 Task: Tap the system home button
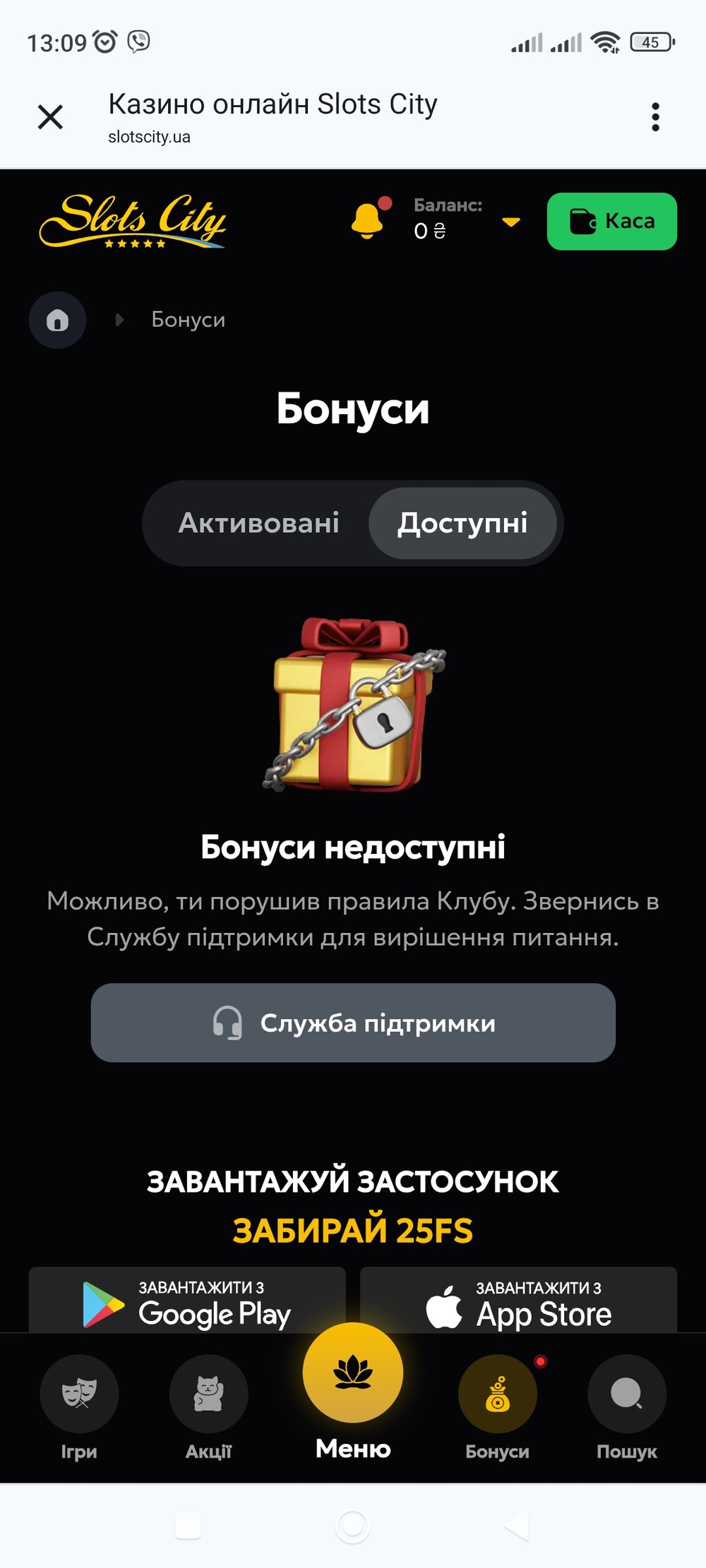click(x=353, y=1526)
